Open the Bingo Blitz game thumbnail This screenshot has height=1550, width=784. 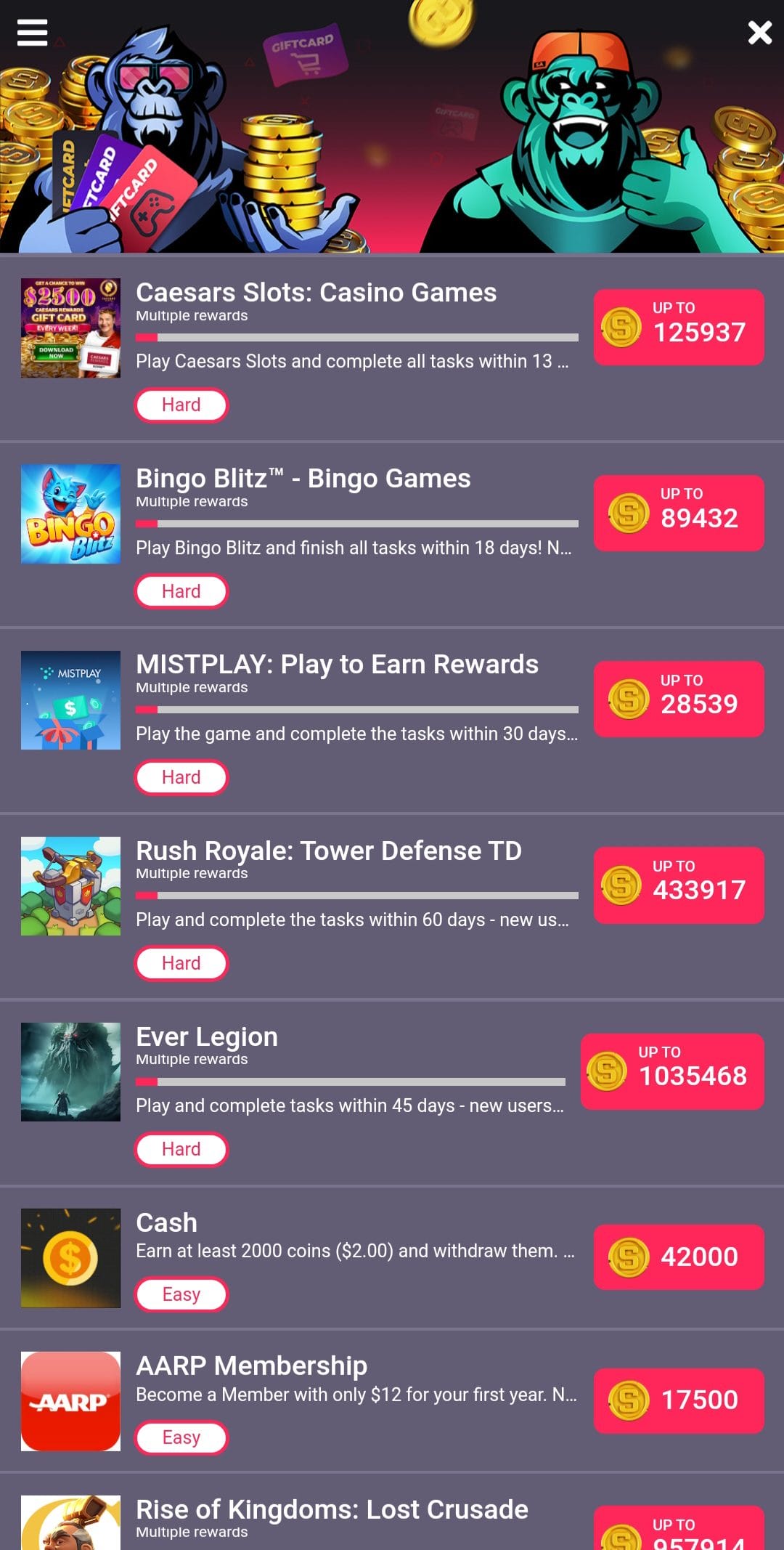coord(70,514)
